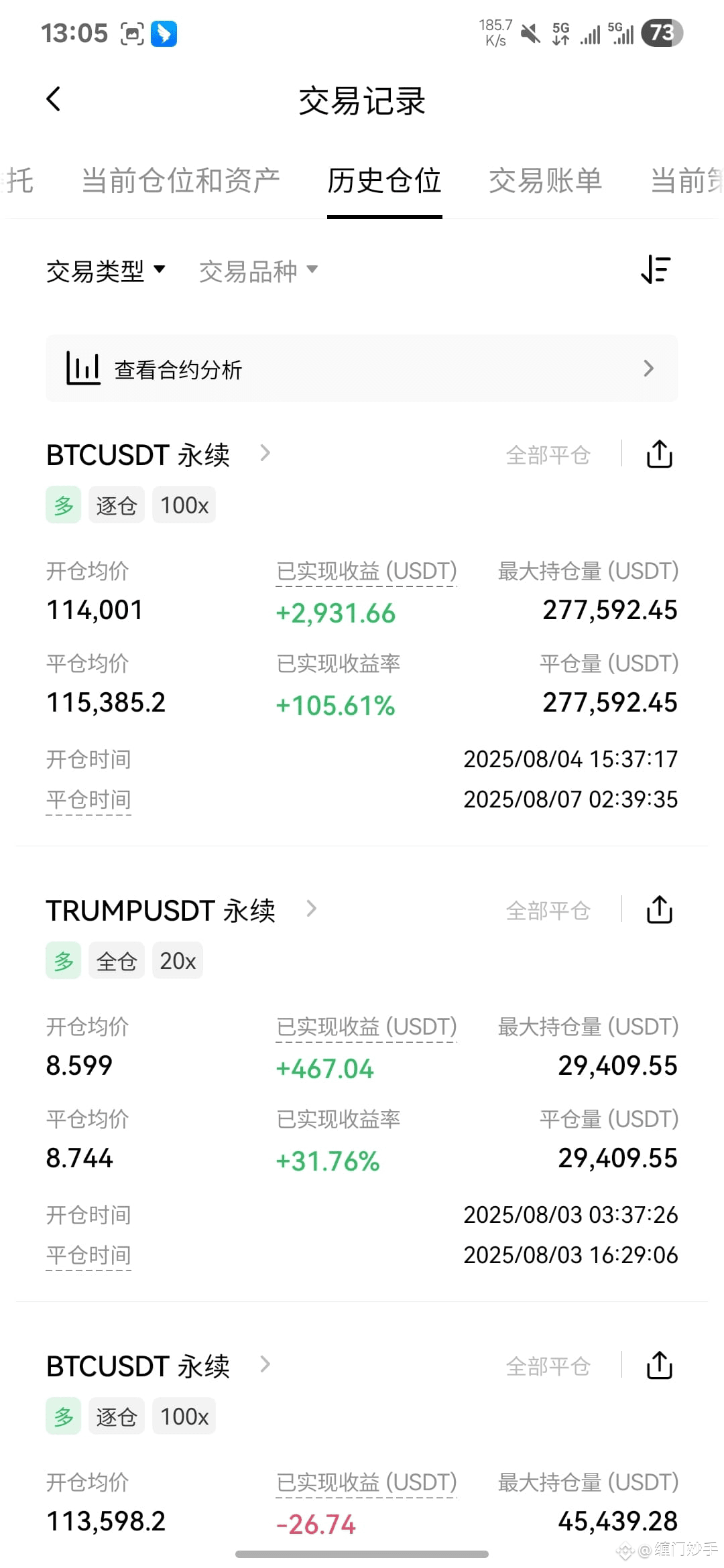724x1568 pixels.
Task: Share the BTCUSDT -26.74 position
Action: point(659,1366)
